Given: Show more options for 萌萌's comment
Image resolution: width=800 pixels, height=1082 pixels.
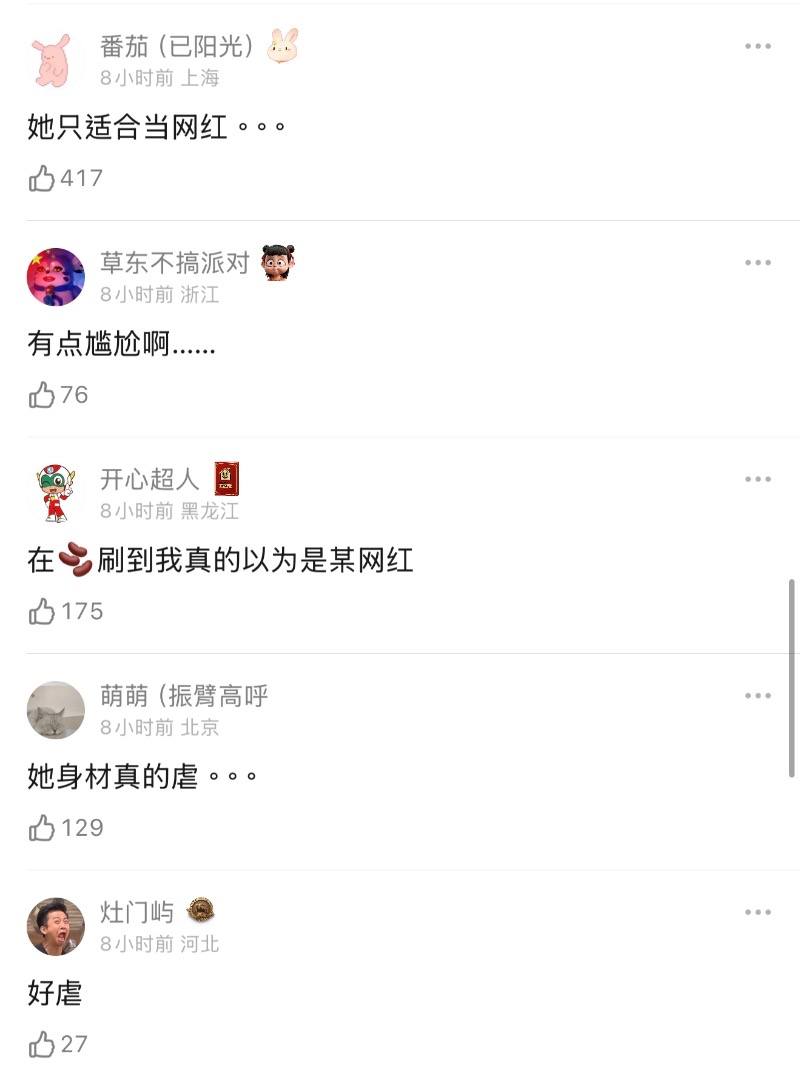Looking at the screenshot, I should pos(758,696).
